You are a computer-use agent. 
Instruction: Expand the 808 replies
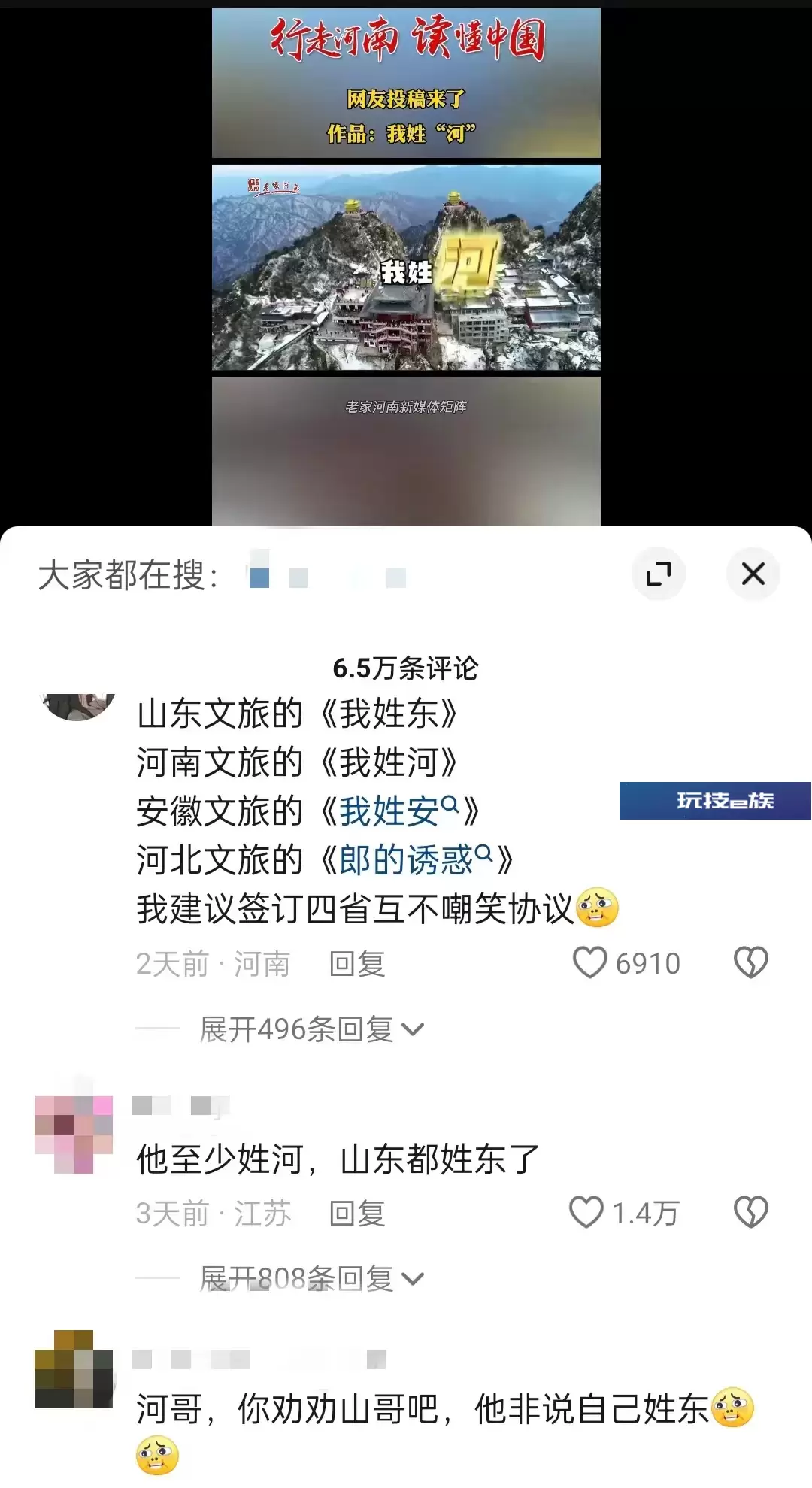tap(311, 1278)
